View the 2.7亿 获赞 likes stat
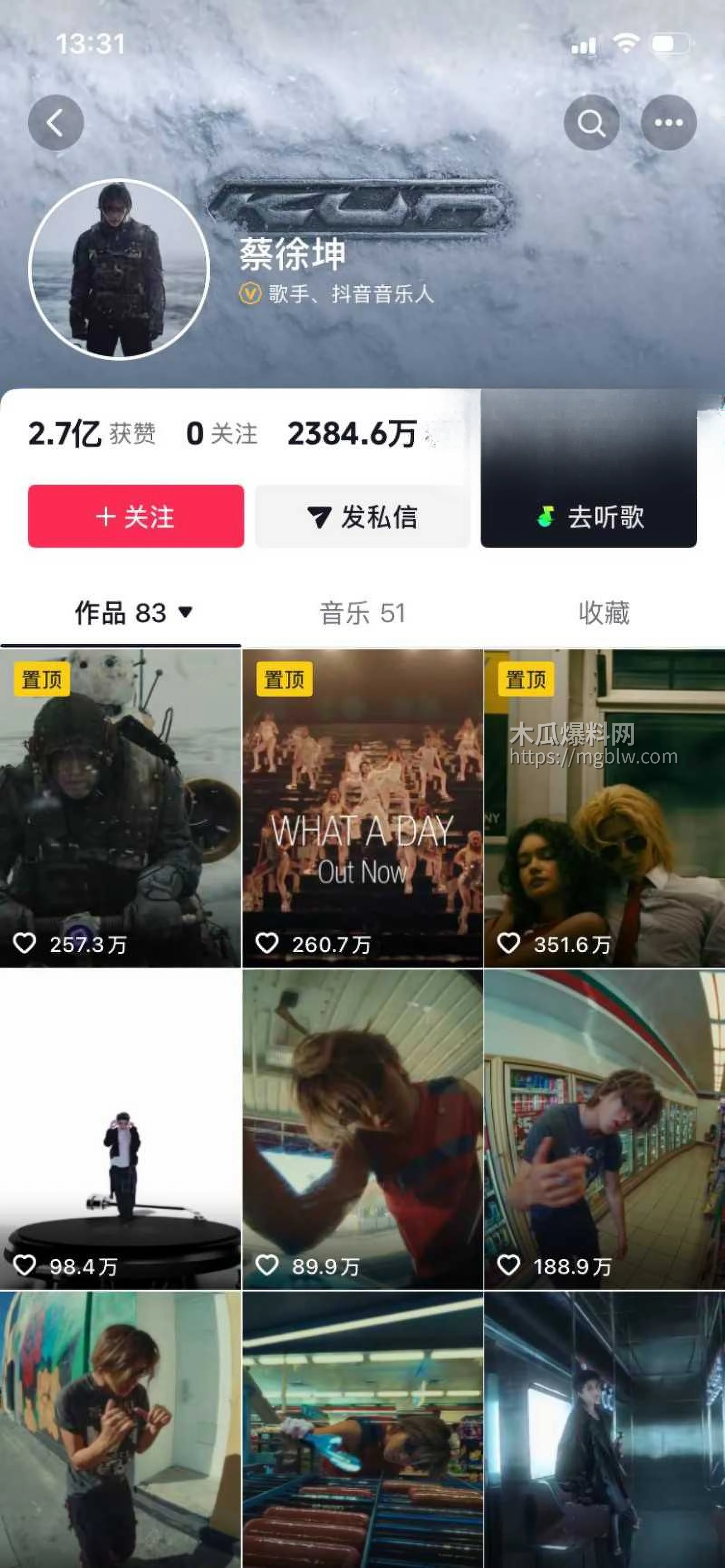725x1568 pixels. 92,434
